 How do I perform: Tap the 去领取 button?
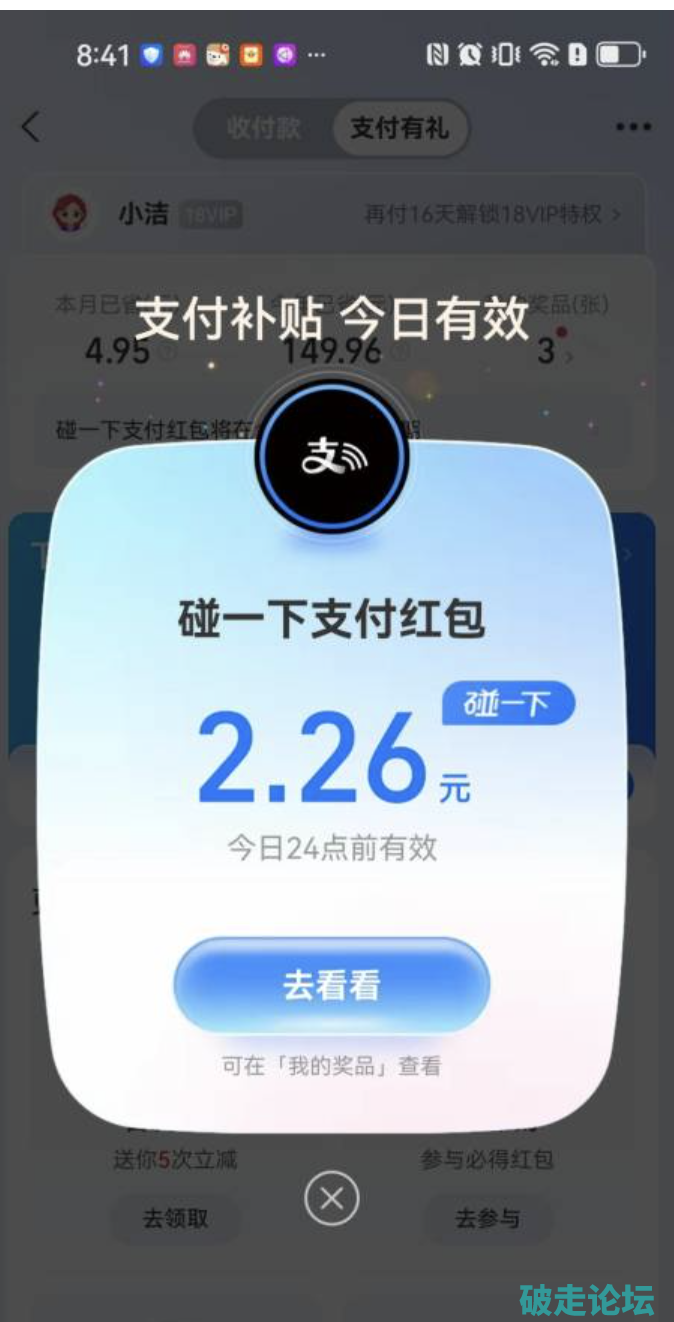[175, 1218]
